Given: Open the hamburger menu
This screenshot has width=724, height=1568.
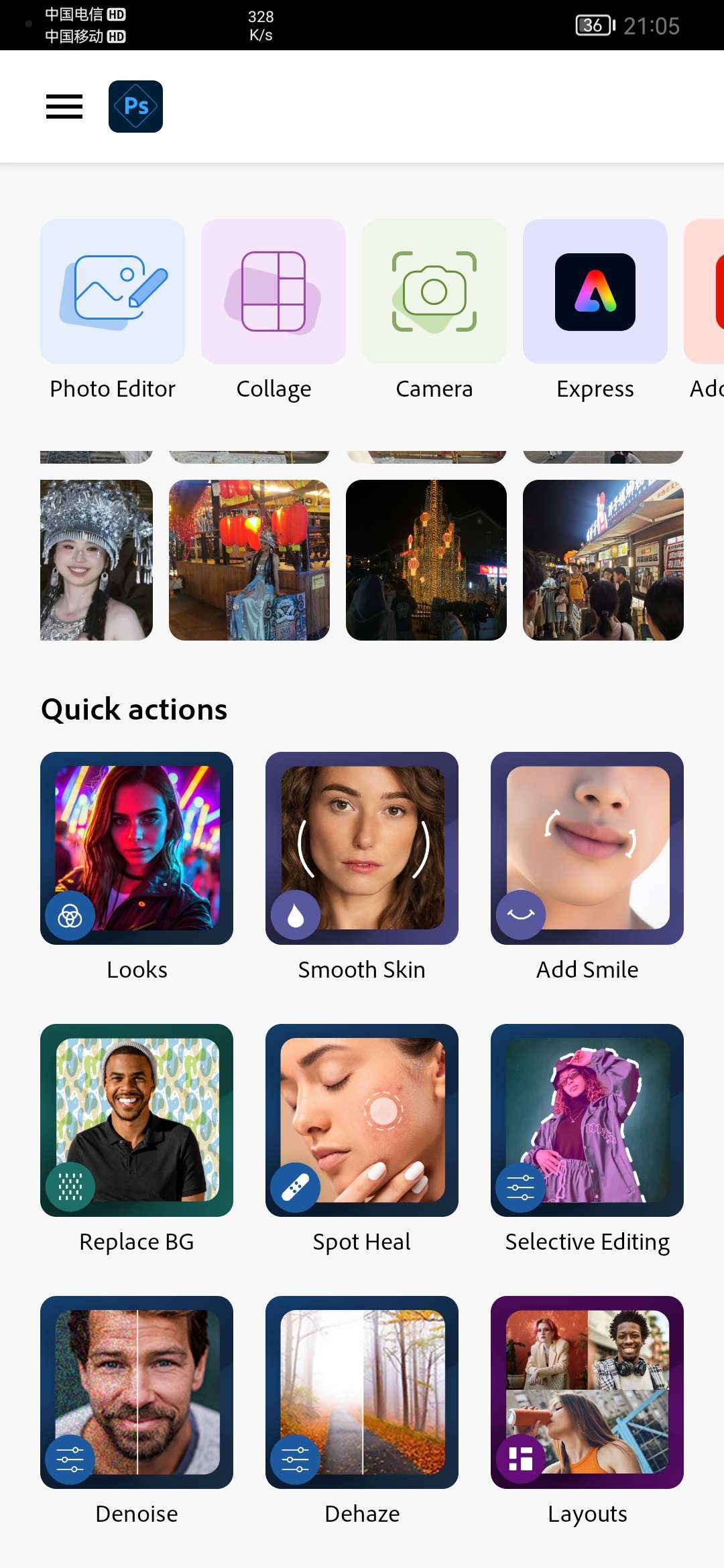Looking at the screenshot, I should pyautogui.click(x=64, y=107).
